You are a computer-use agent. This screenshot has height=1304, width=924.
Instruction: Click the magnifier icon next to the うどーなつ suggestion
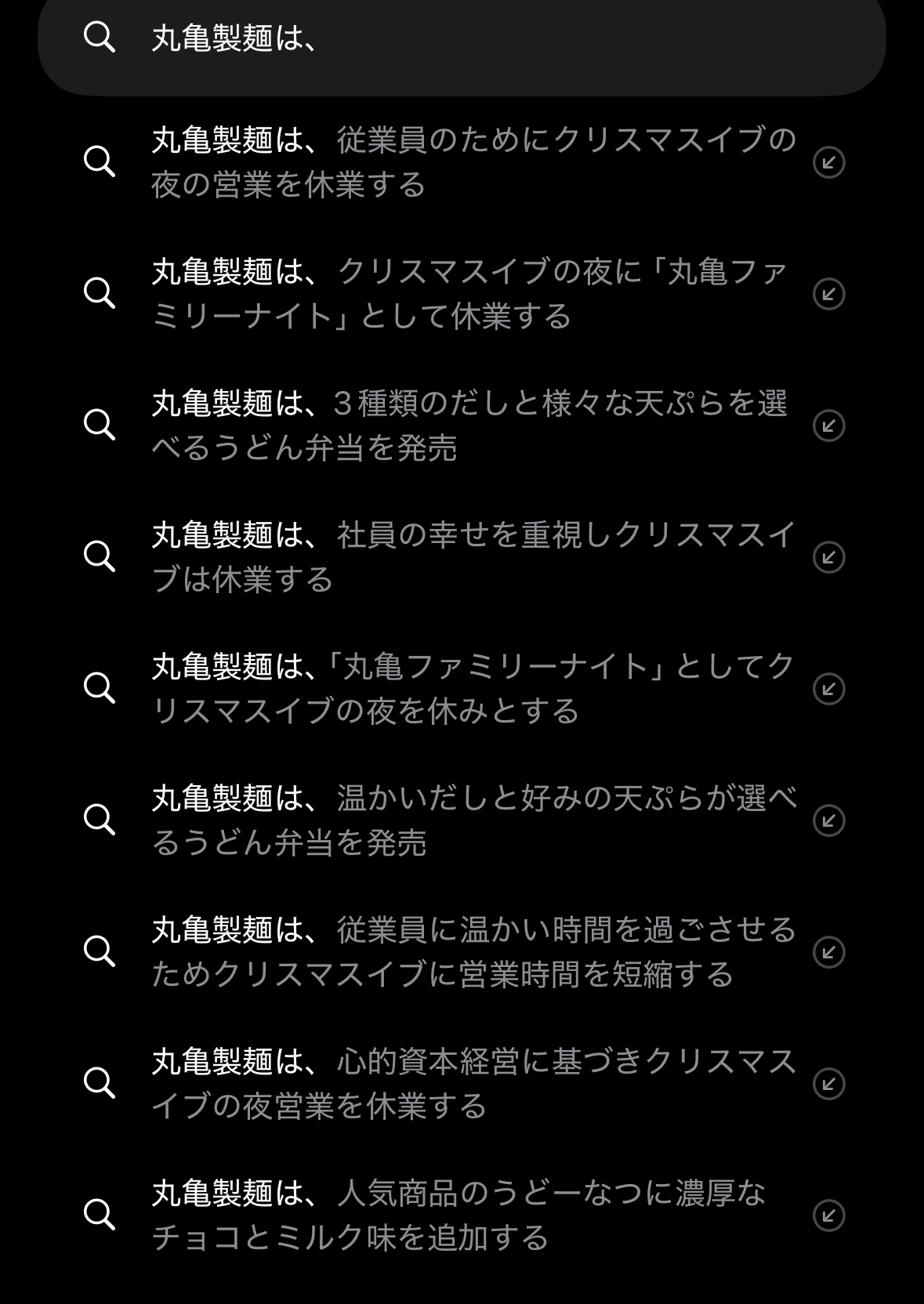(100, 1215)
